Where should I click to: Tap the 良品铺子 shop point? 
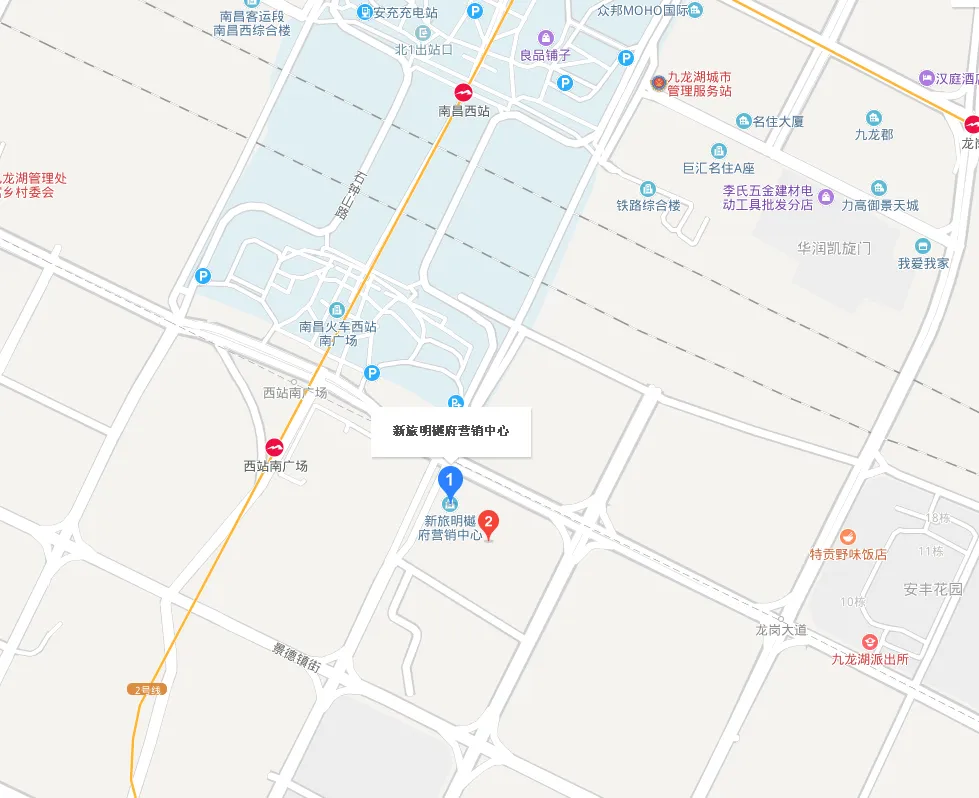(545, 37)
